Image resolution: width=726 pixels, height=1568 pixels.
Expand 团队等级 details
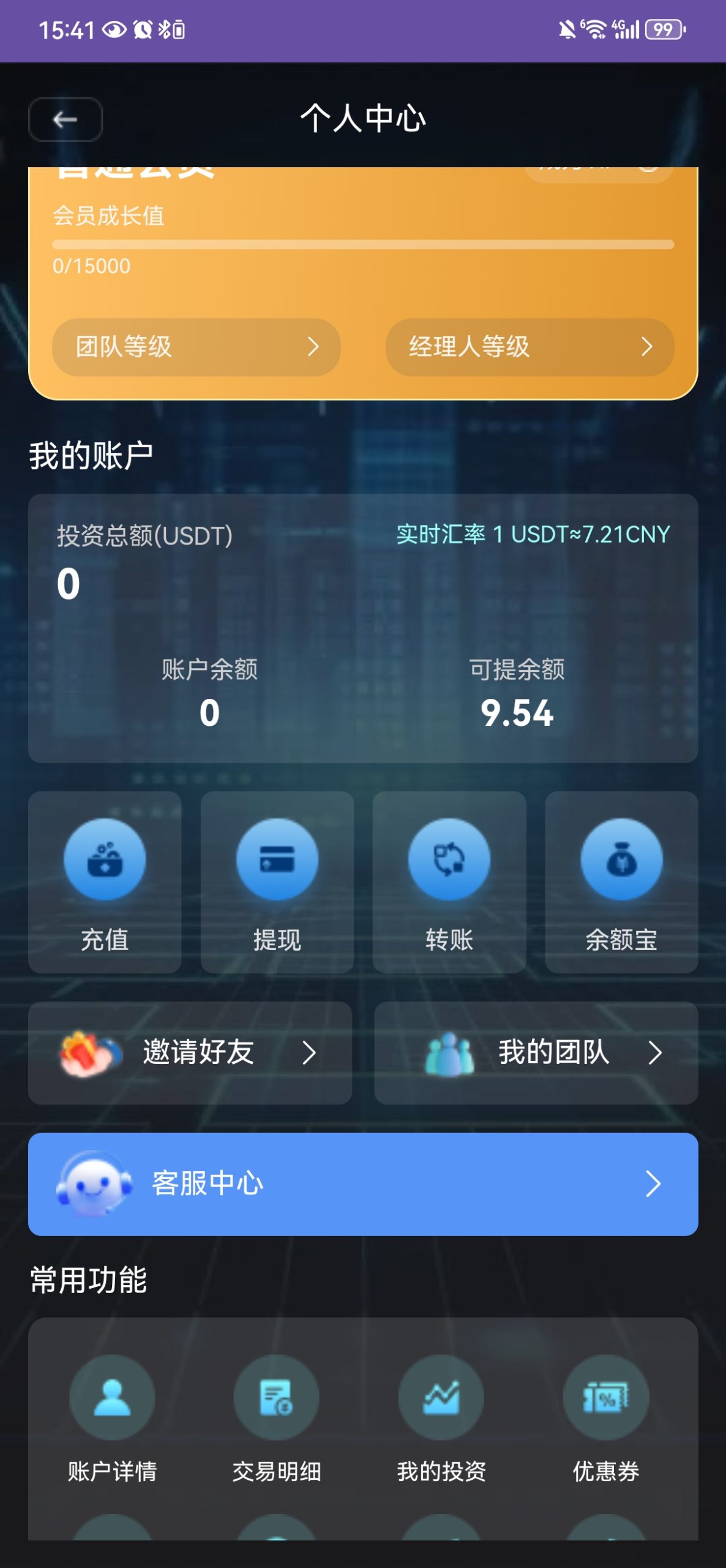pos(196,347)
